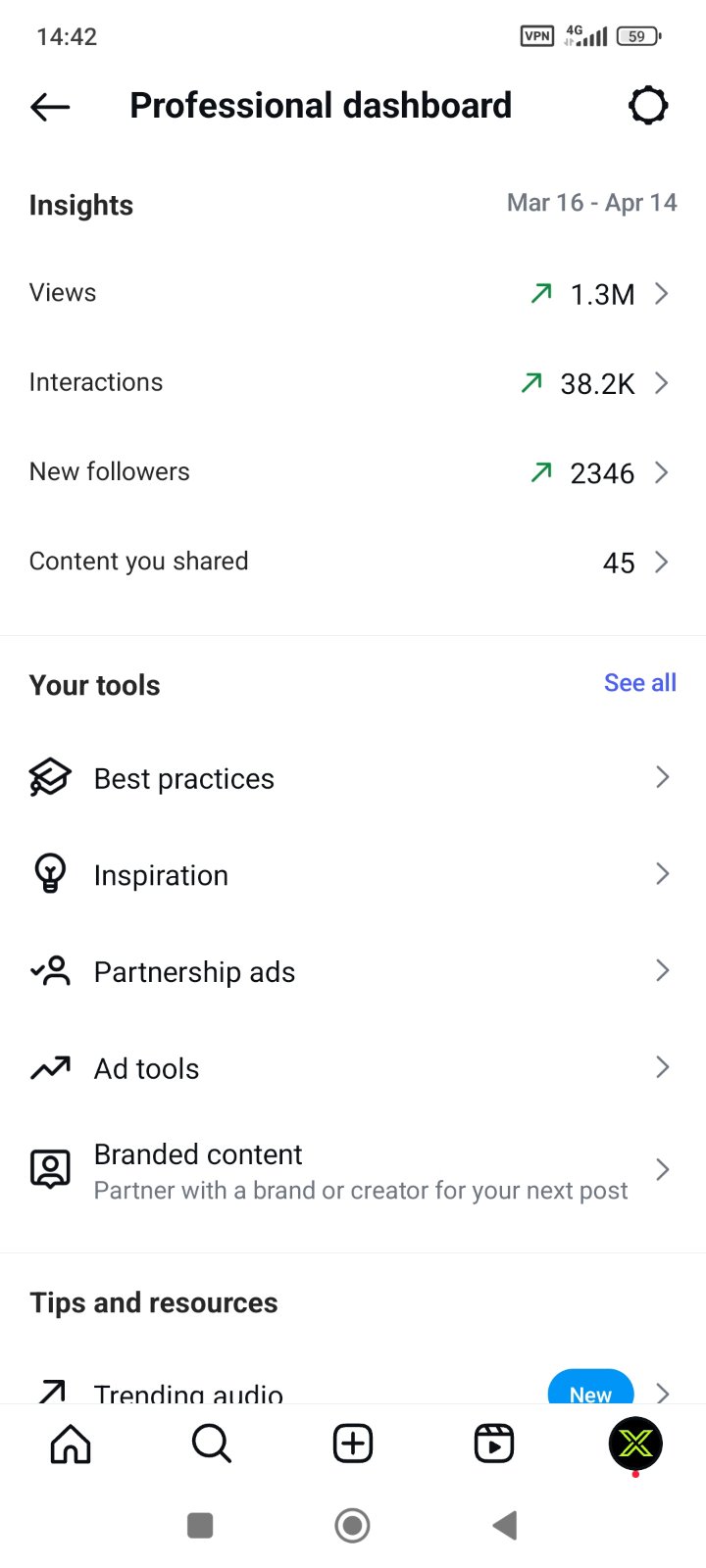
Task: Tap the system back triangle button
Action: pos(505,1526)
